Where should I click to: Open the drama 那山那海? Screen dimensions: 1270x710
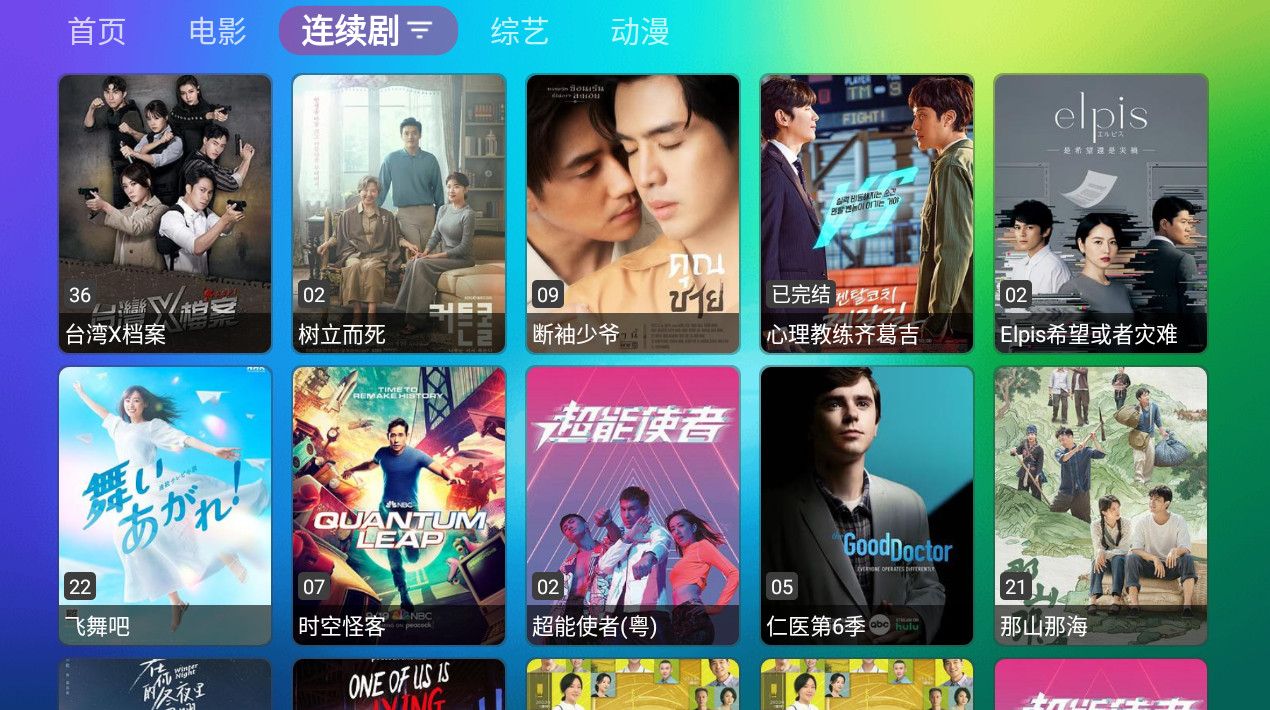(1101, 505)
